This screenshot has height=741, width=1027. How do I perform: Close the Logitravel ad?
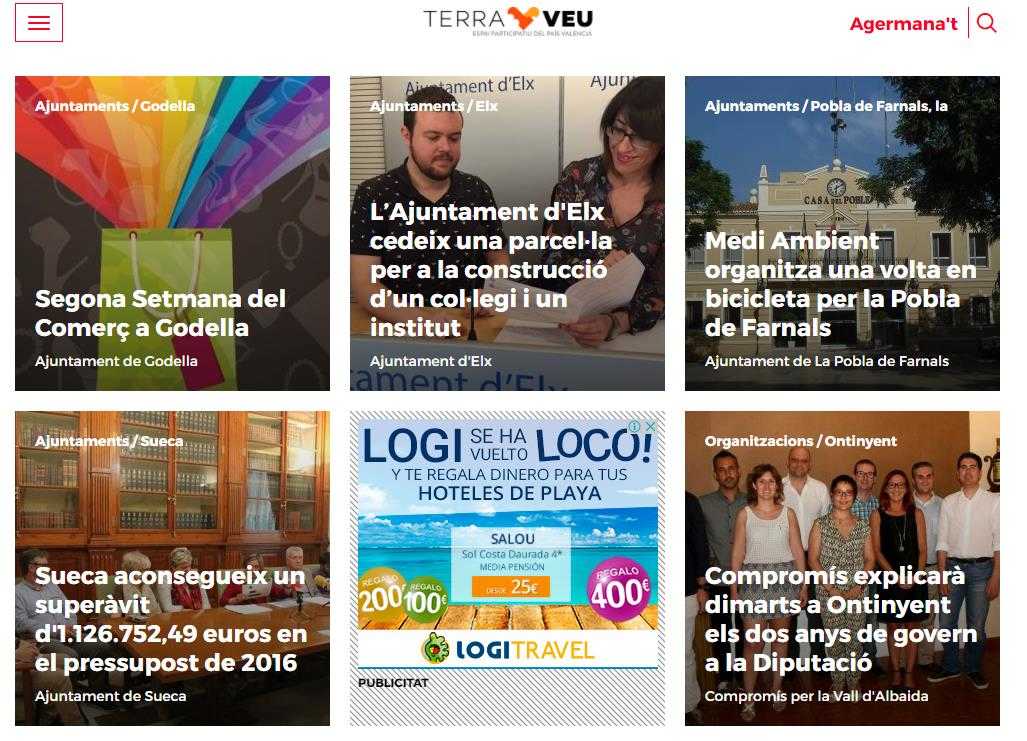point(650,427)
